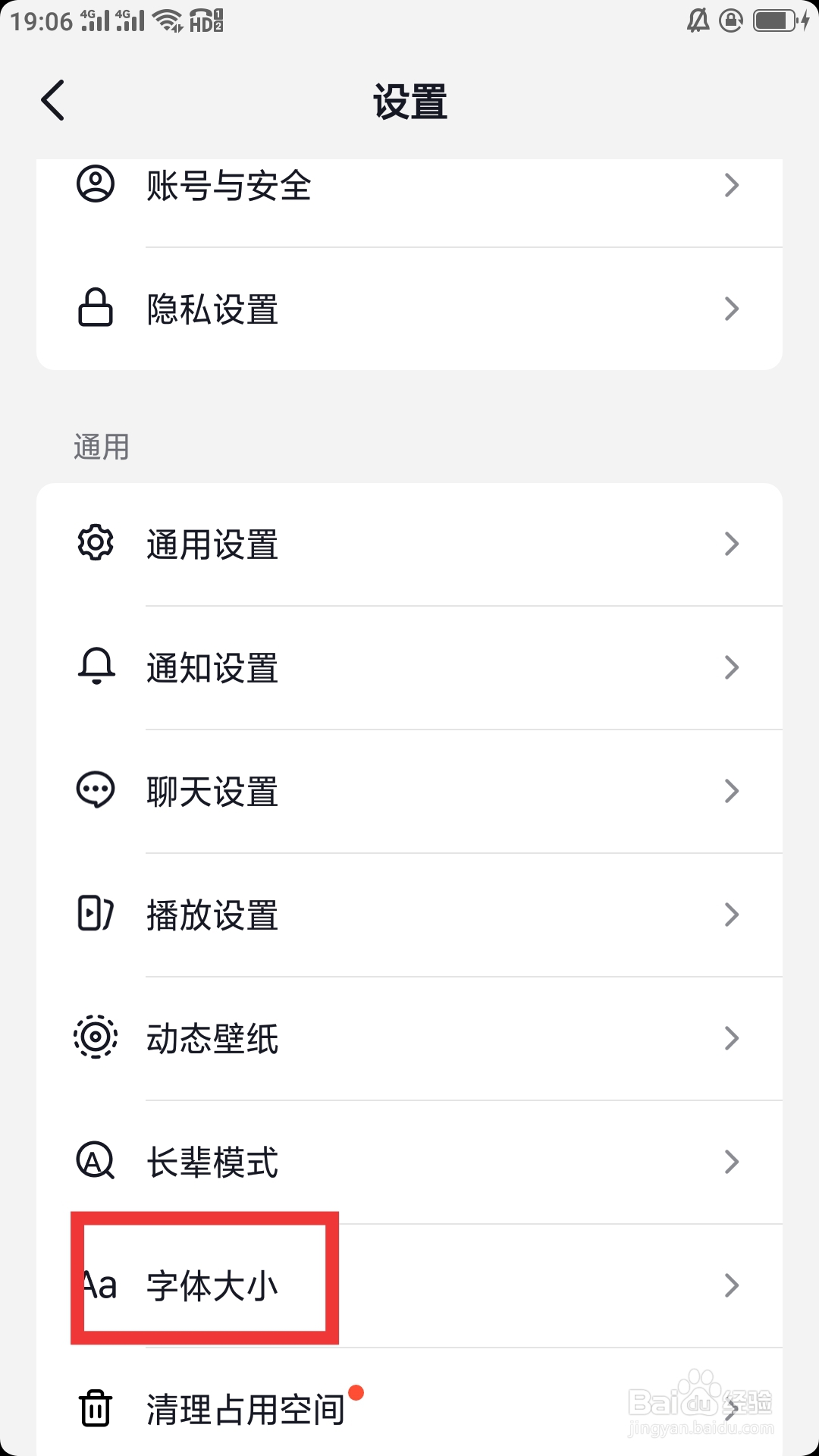
Task: Tap the bell icon for 通知设置
Action: tap(95, 667)
